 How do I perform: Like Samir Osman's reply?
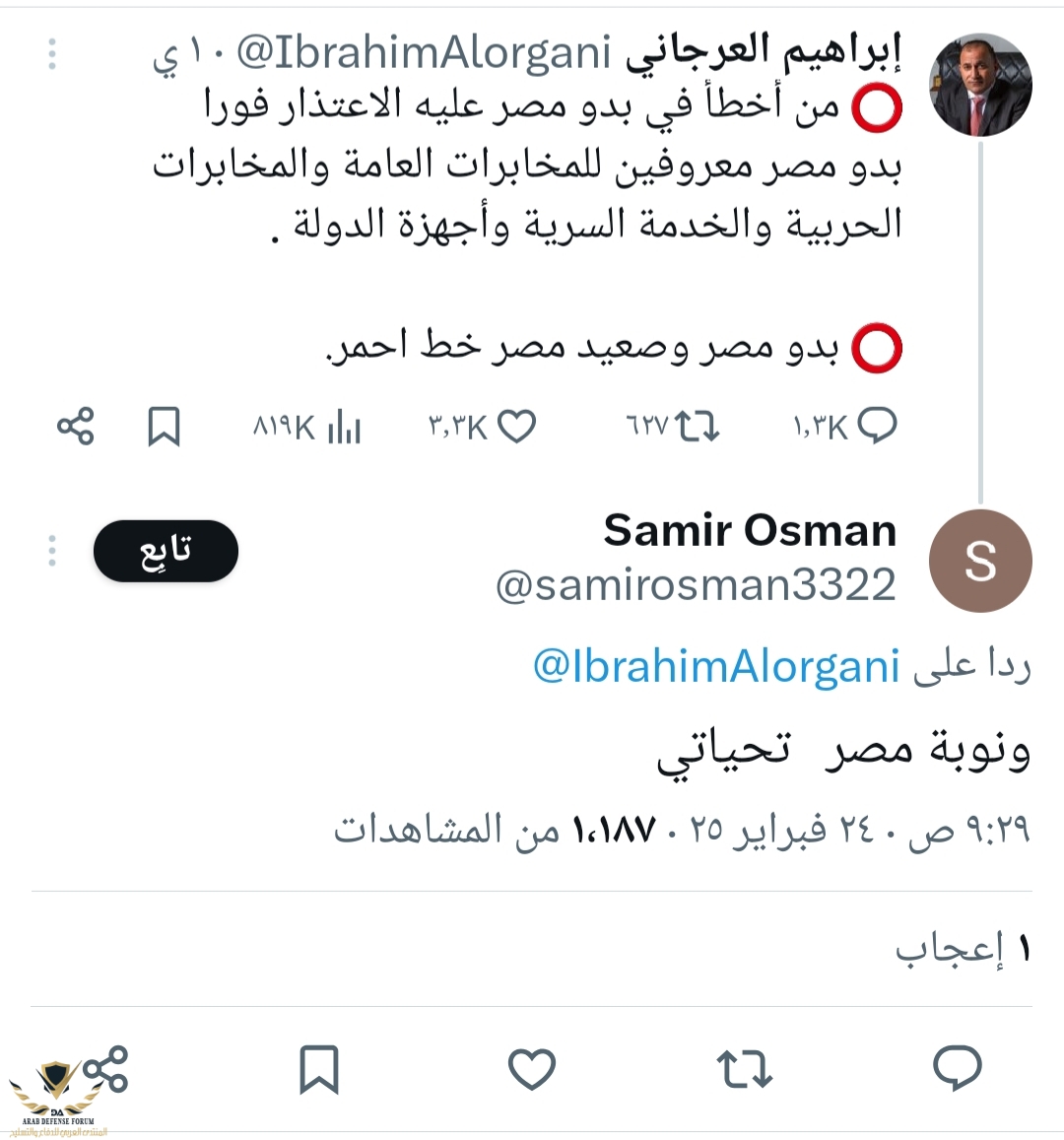[x=532, y=1069]
